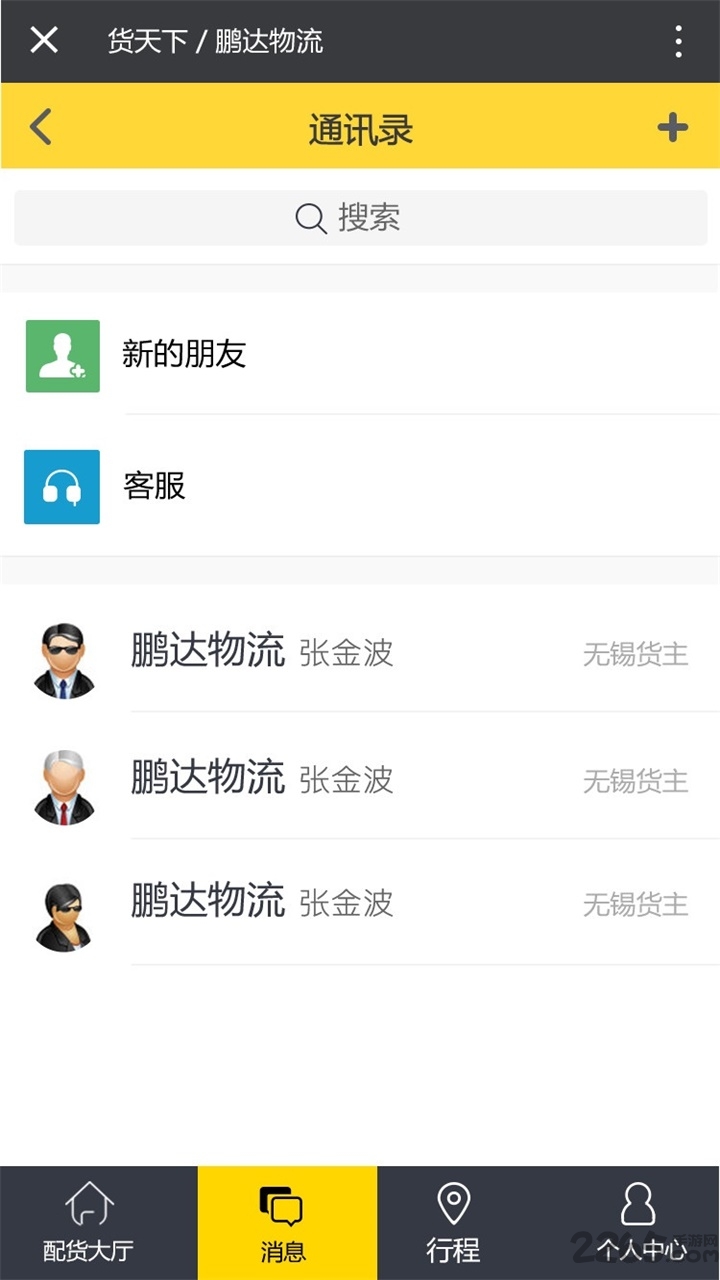
Task: Open the contact with the white-haired avatar
Action: tap(360, 779)
